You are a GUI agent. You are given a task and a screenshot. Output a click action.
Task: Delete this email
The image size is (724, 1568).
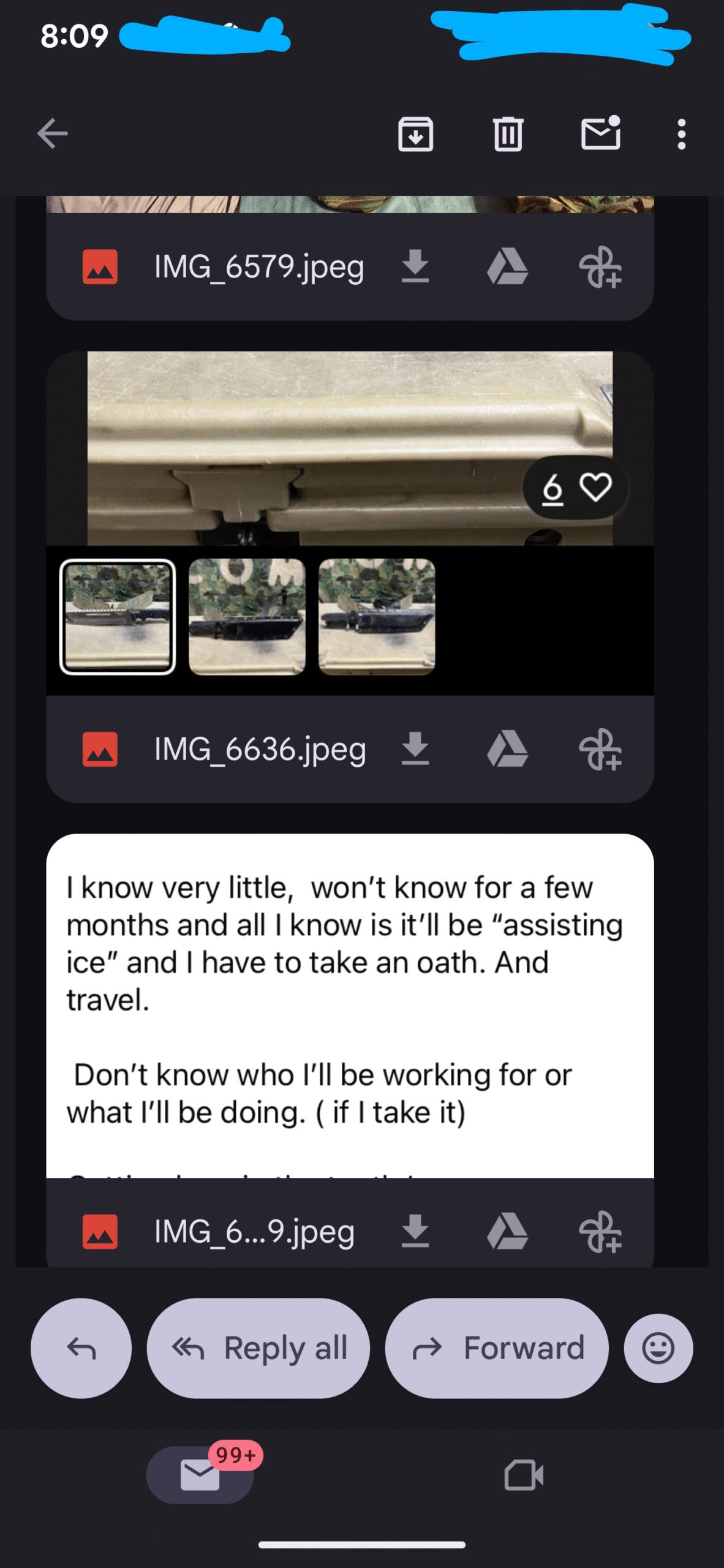click(508, 134)
